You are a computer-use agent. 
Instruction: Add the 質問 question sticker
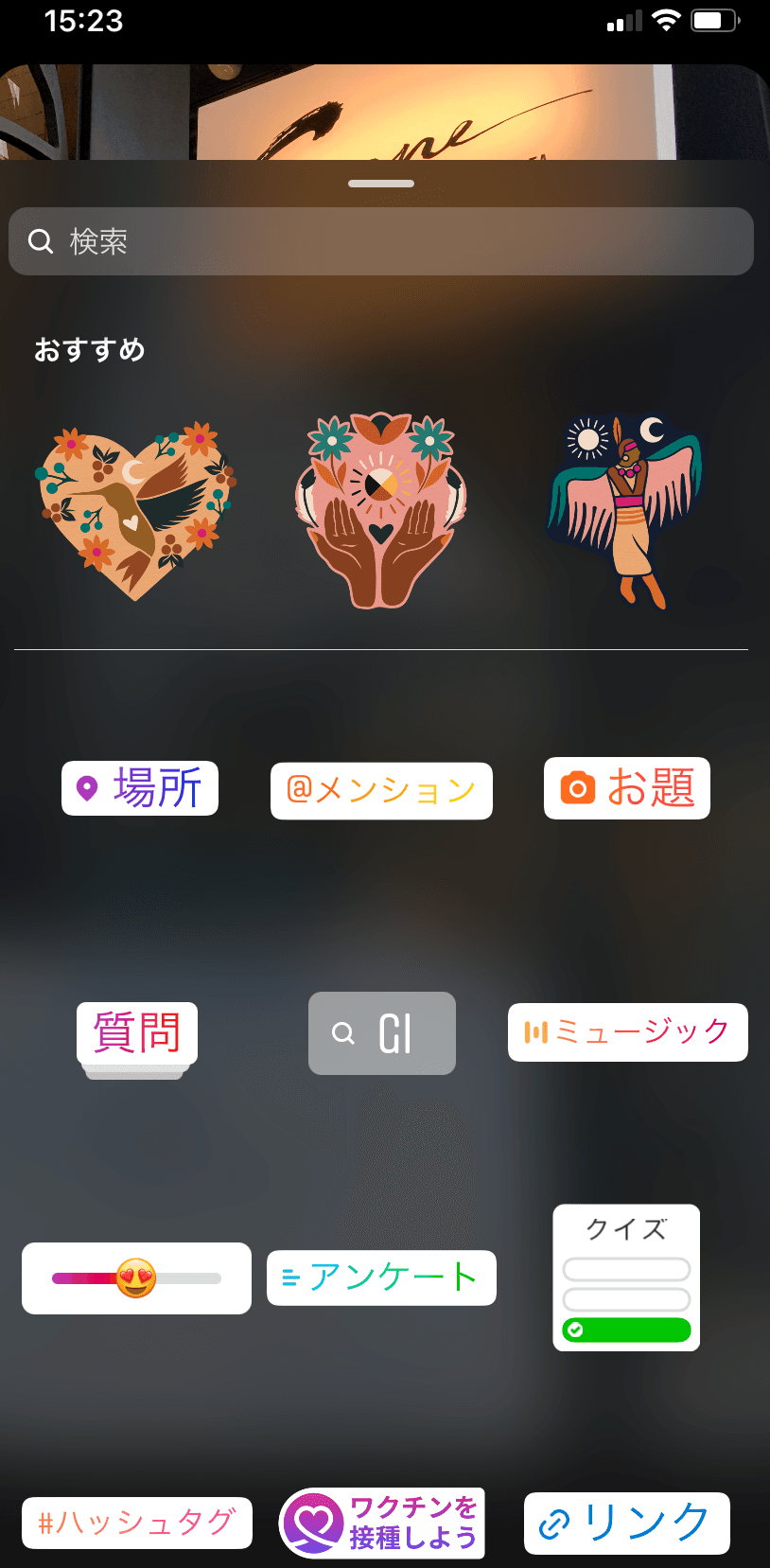pos(137,1033)
